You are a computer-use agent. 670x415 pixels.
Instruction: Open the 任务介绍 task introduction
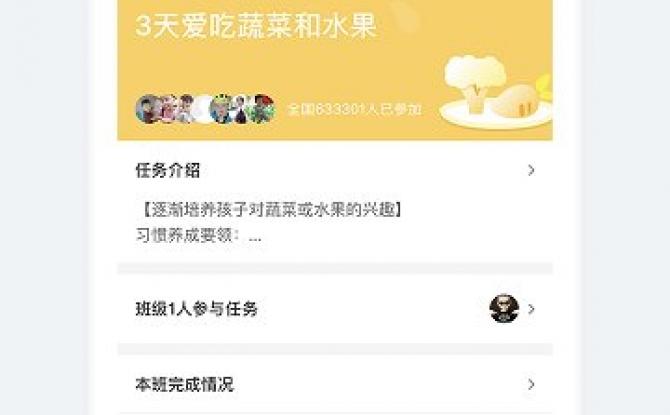coord(334,171)
